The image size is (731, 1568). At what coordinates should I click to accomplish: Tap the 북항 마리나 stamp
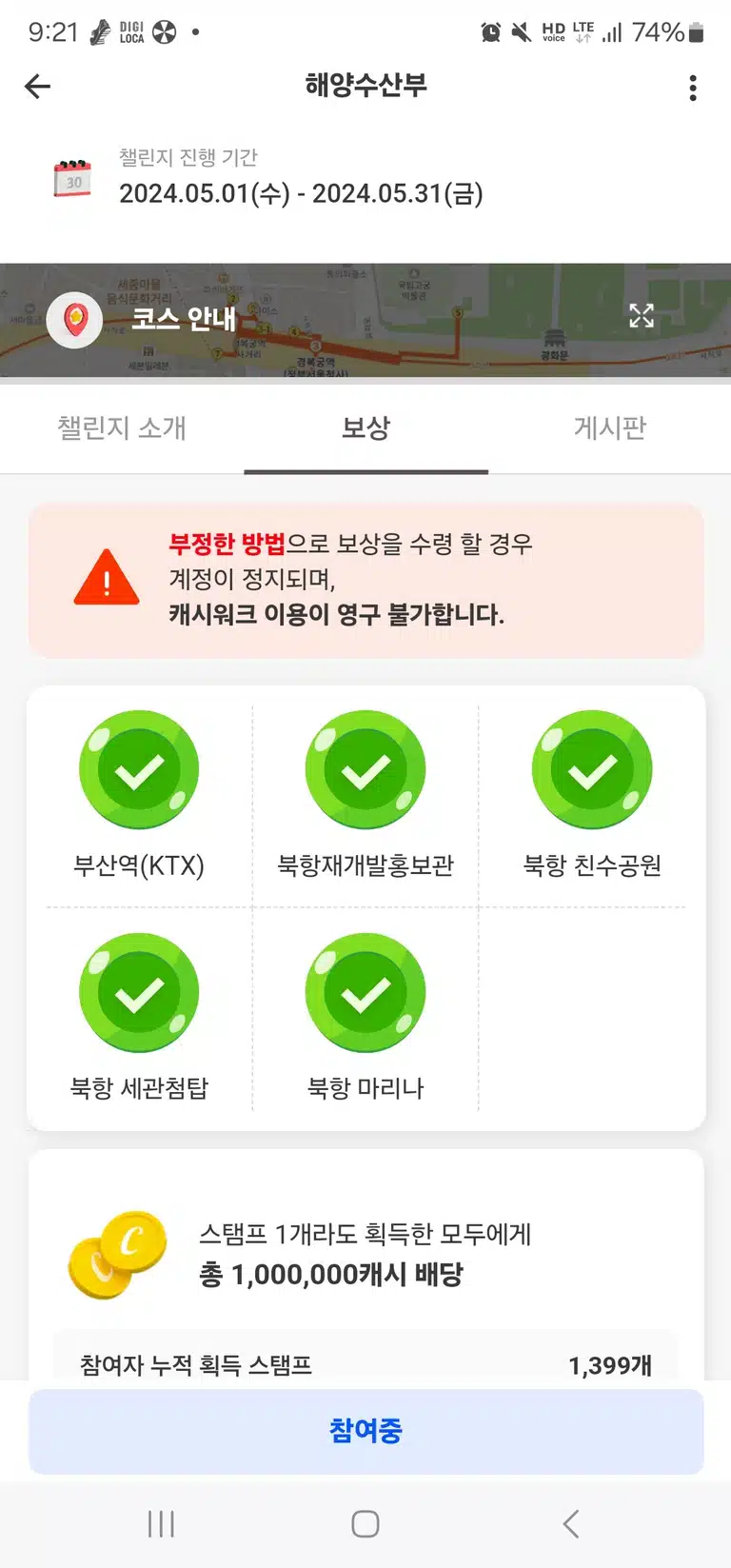(x=365, y=1017)
